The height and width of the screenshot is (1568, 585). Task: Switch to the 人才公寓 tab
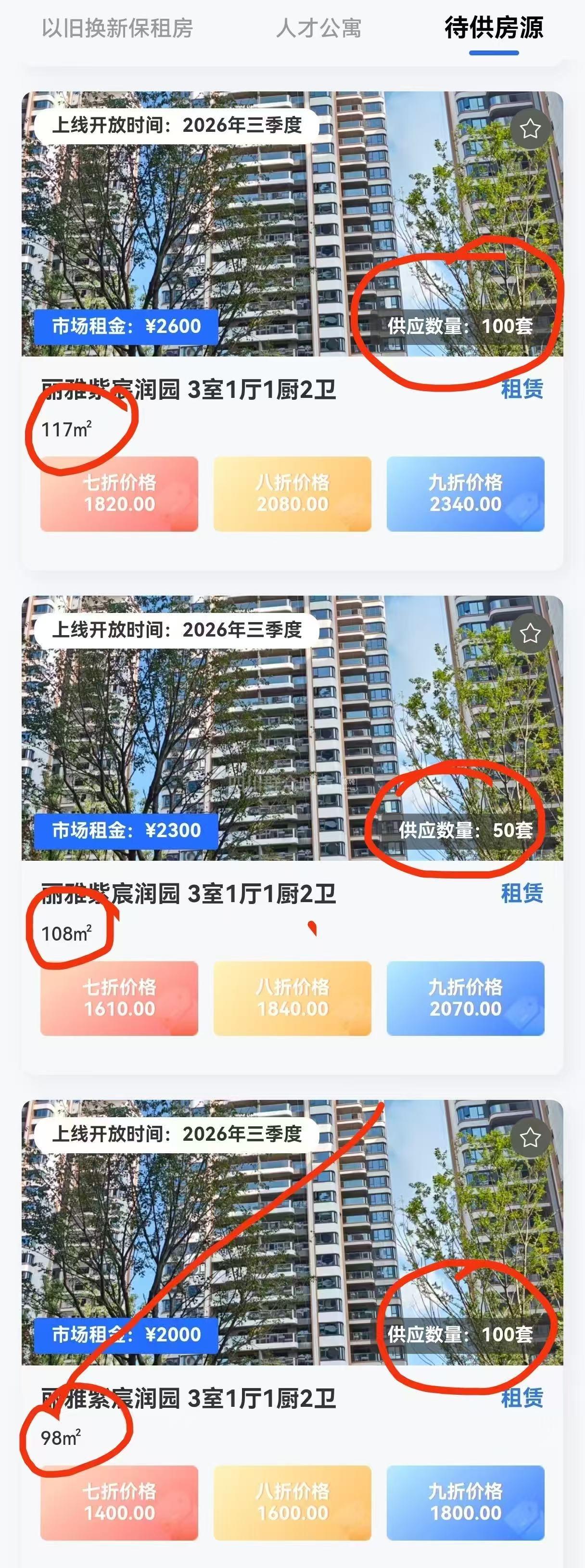[x=318, y=28]
